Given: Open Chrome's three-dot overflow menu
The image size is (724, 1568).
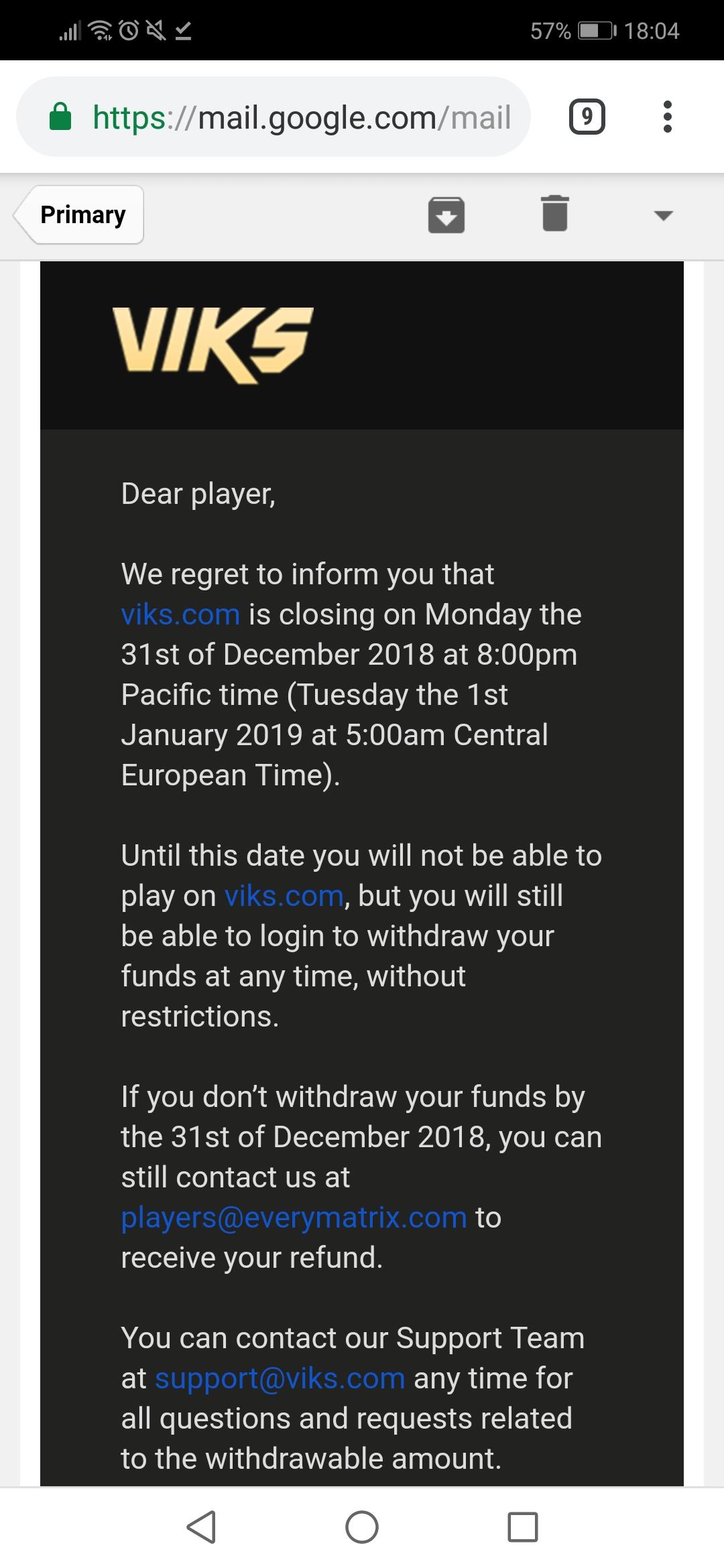Looking at the screenshot, I should coord(666,117).
